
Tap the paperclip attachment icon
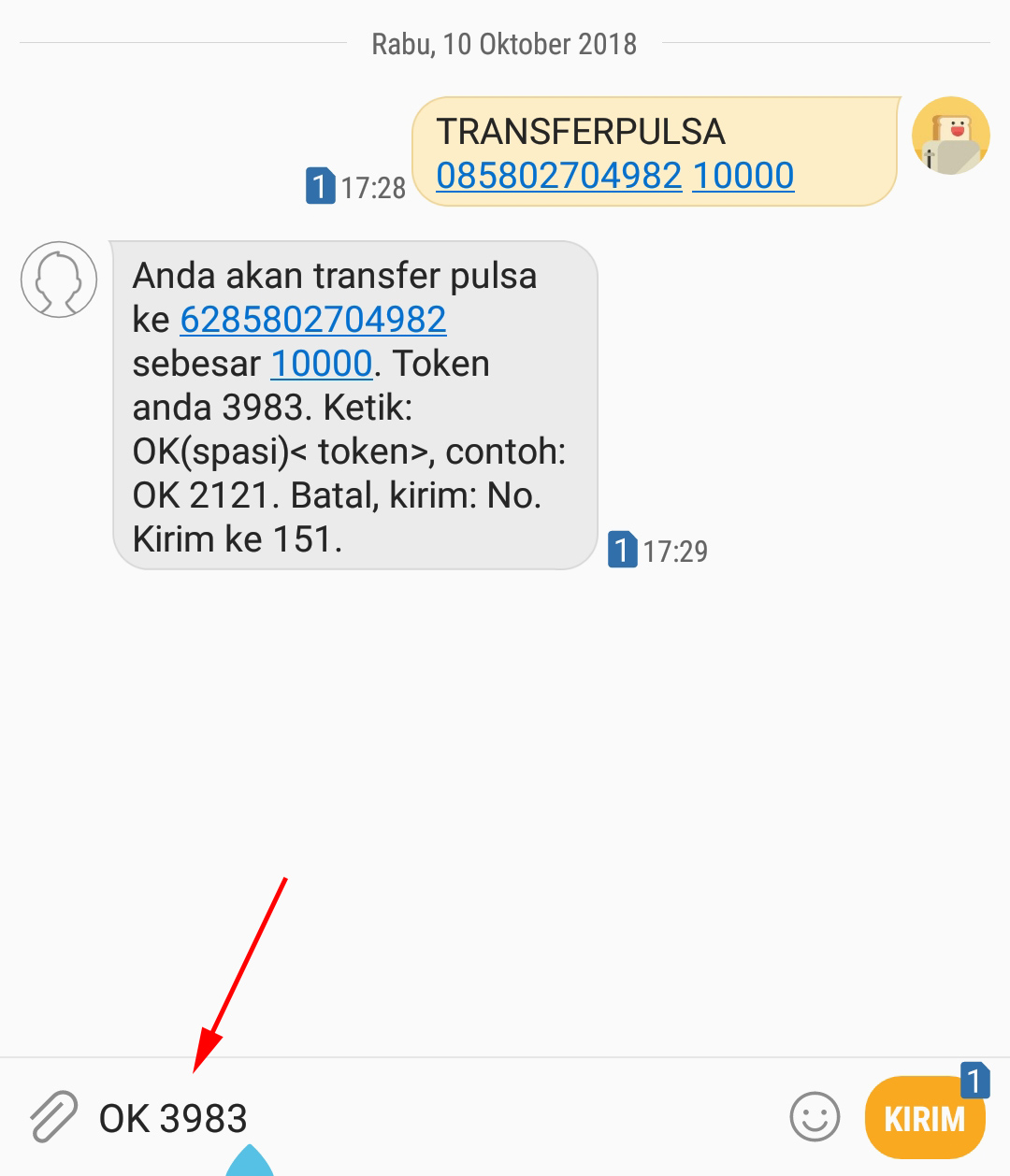pyautogui.click(x=53, y=1117)
